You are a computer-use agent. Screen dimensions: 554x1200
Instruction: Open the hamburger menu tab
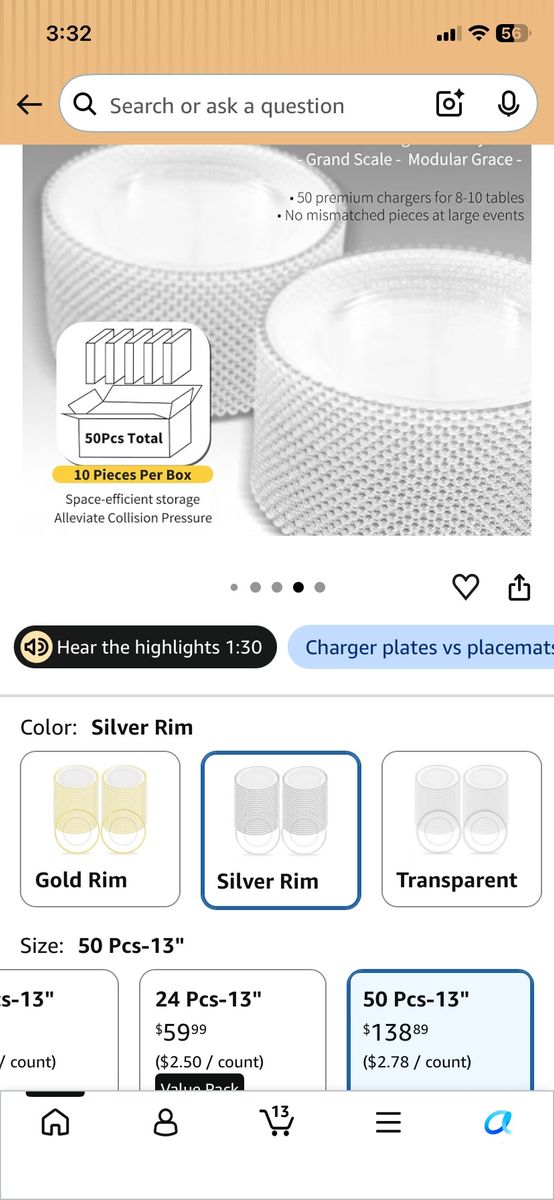tap(388, 1122)
